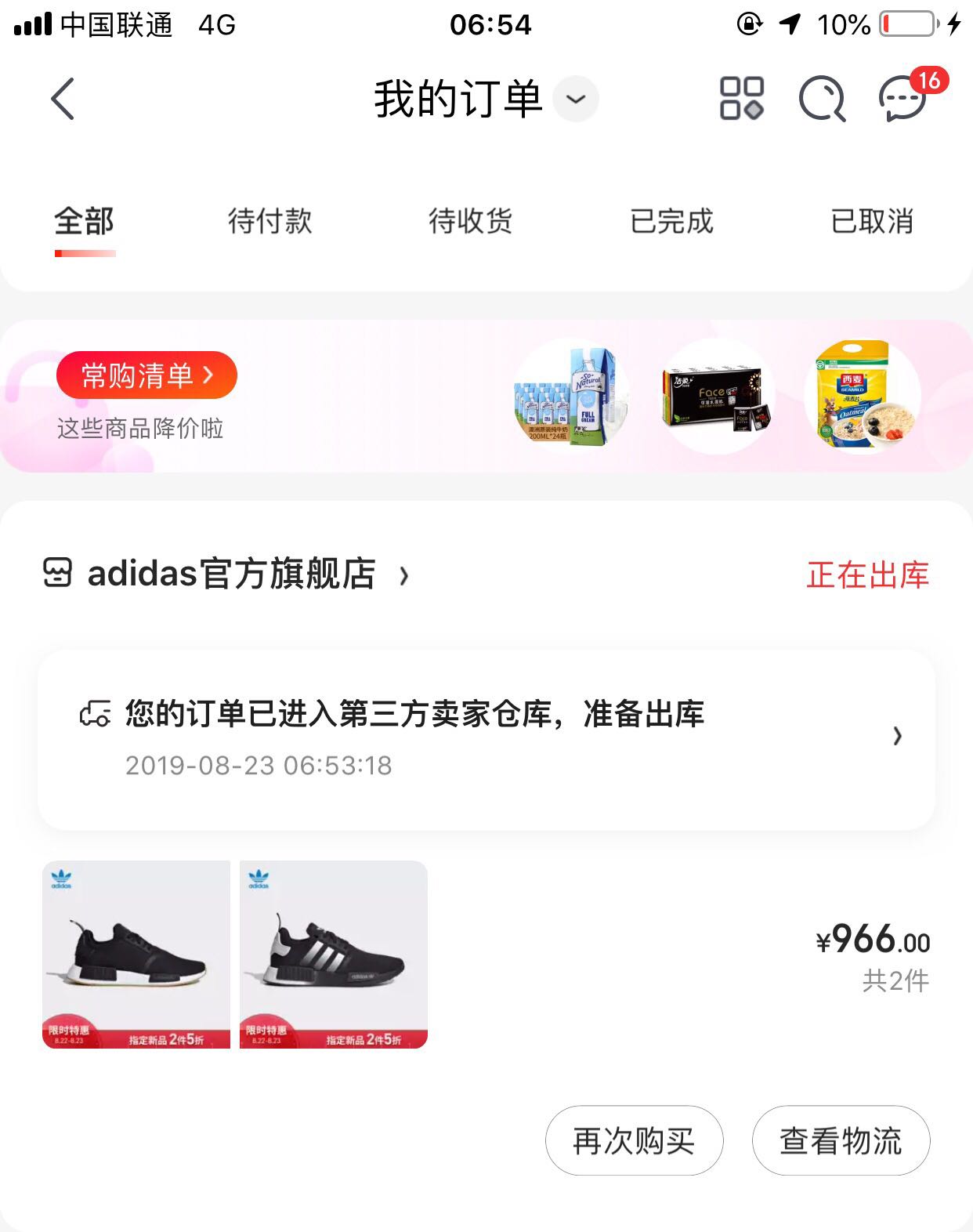
Task: Expand the 我的订单 title dropdown
Action: tap(576, 99)
